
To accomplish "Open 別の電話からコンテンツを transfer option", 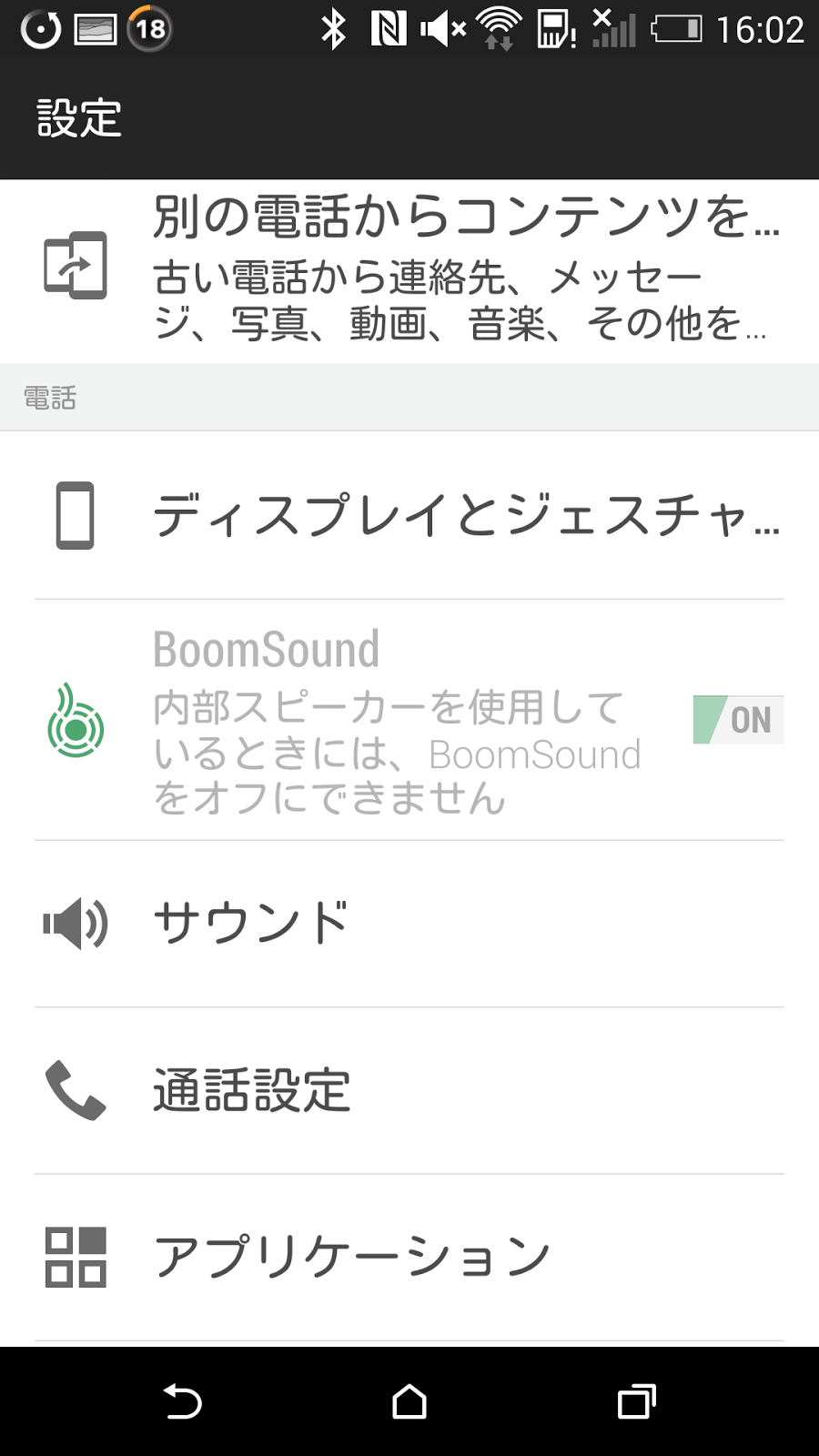I will tap(409, 271).
